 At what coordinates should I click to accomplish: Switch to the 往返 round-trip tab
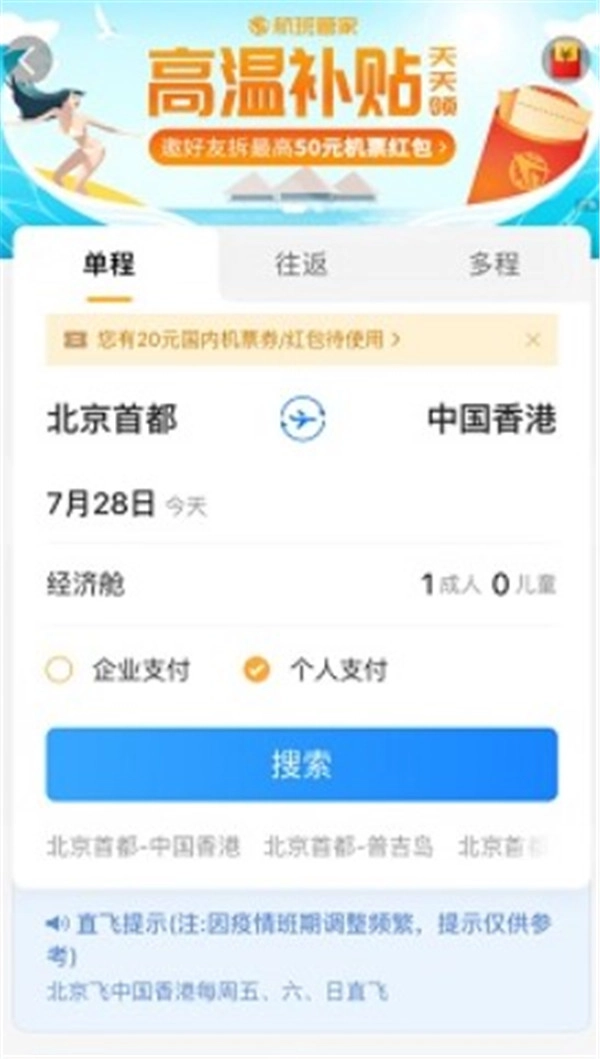[x=302, y=264]
